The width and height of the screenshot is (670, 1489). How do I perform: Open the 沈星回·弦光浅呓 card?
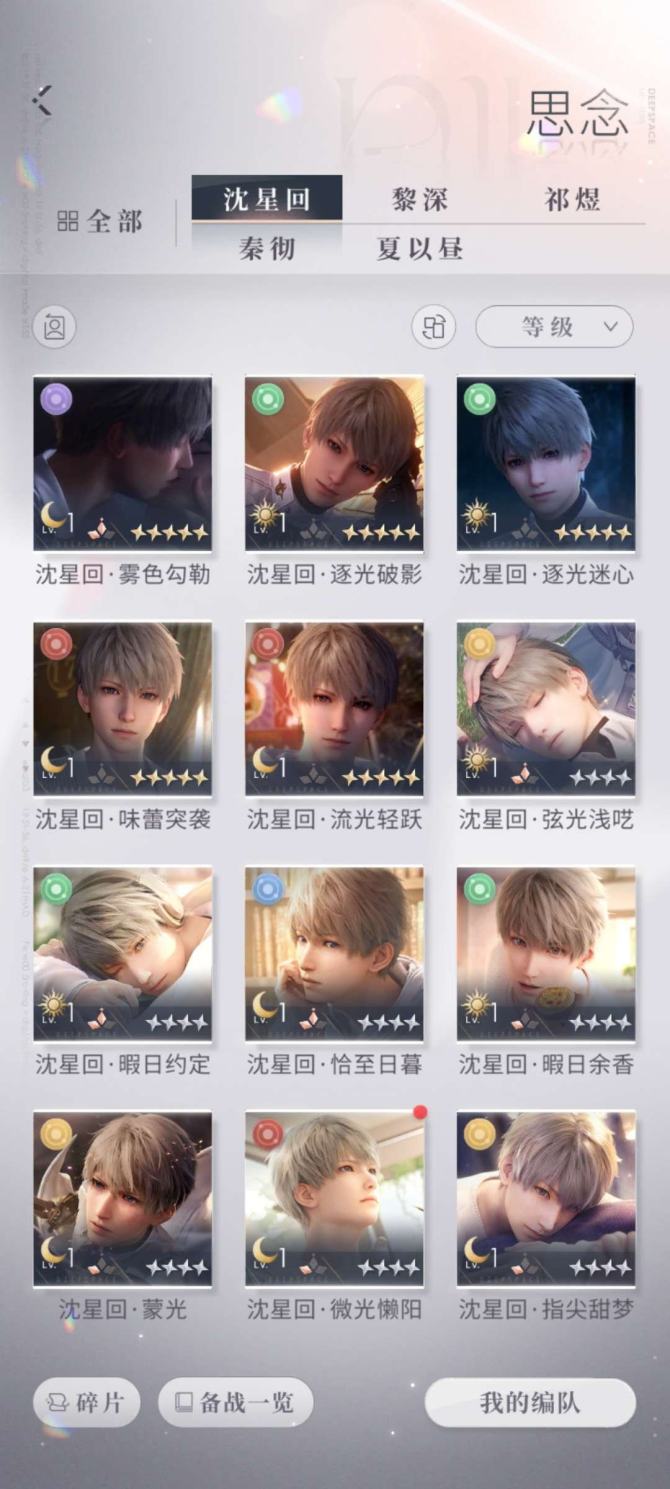pos(546,709)
